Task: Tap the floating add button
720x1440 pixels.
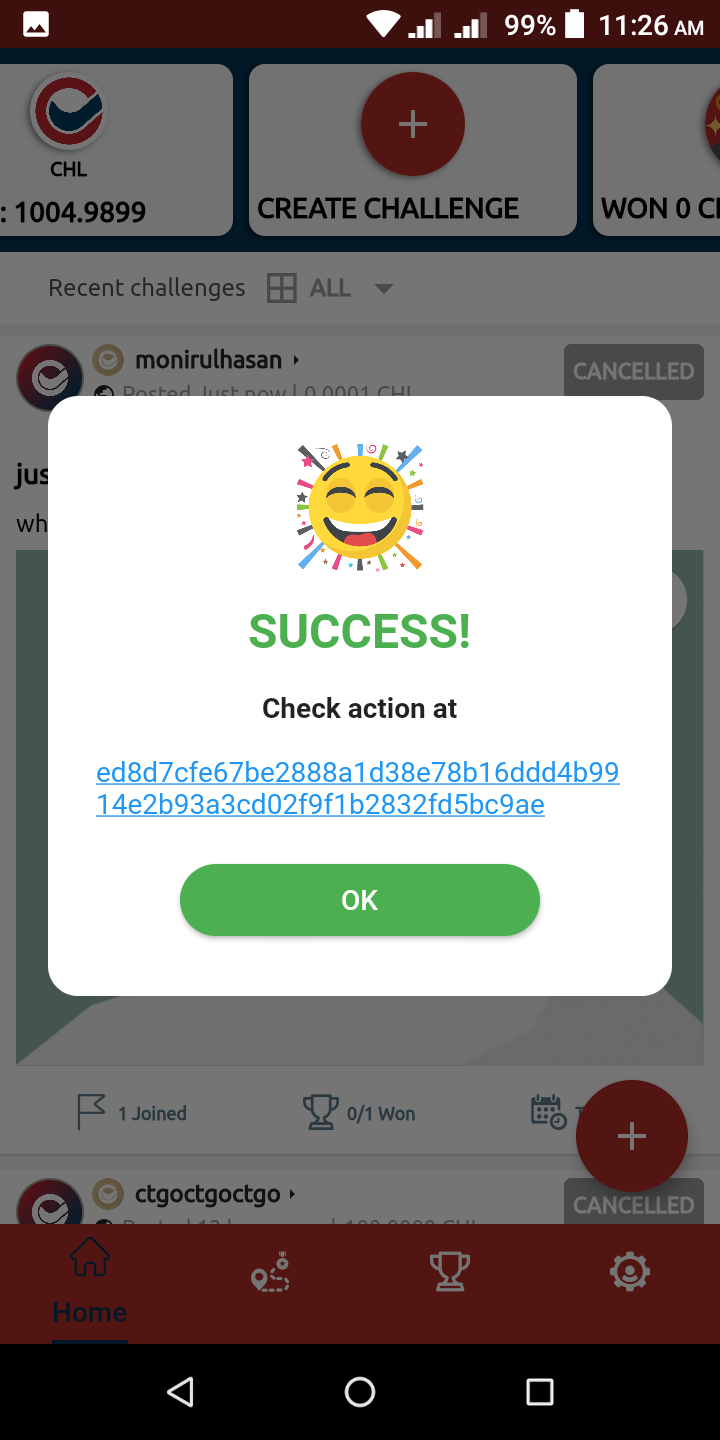Action: [631, 1136]
